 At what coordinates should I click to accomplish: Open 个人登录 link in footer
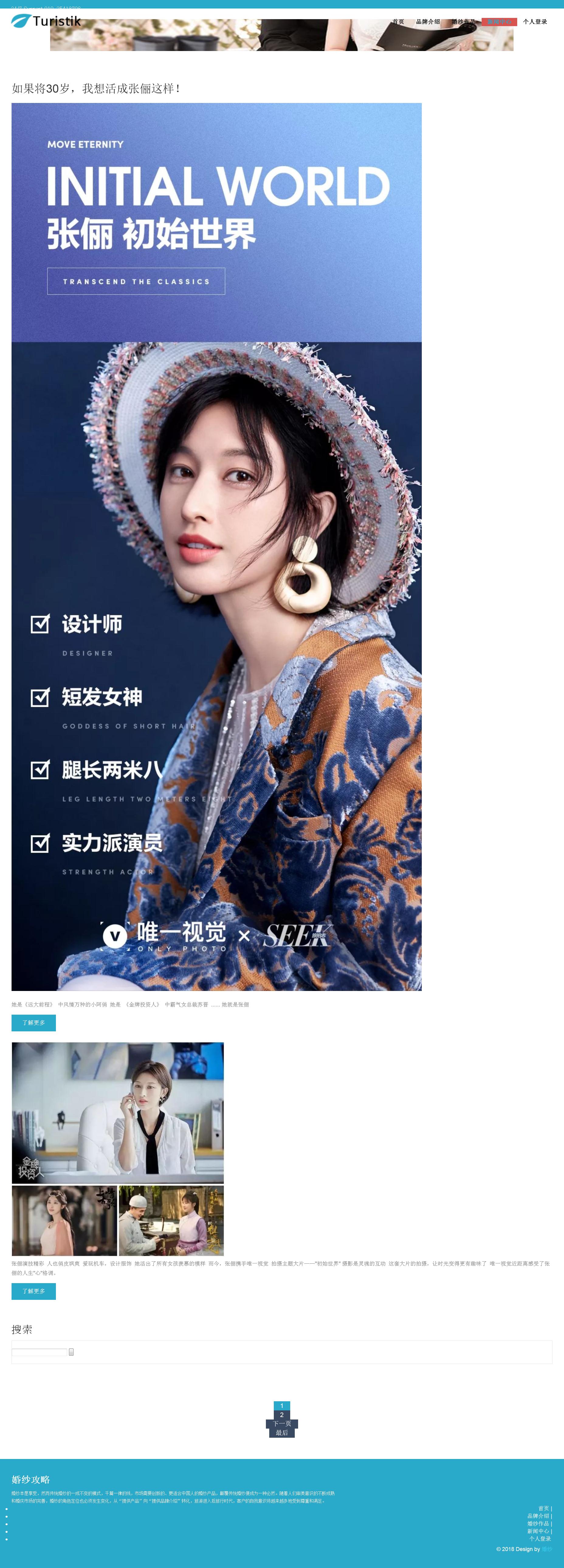(540, 1539)
